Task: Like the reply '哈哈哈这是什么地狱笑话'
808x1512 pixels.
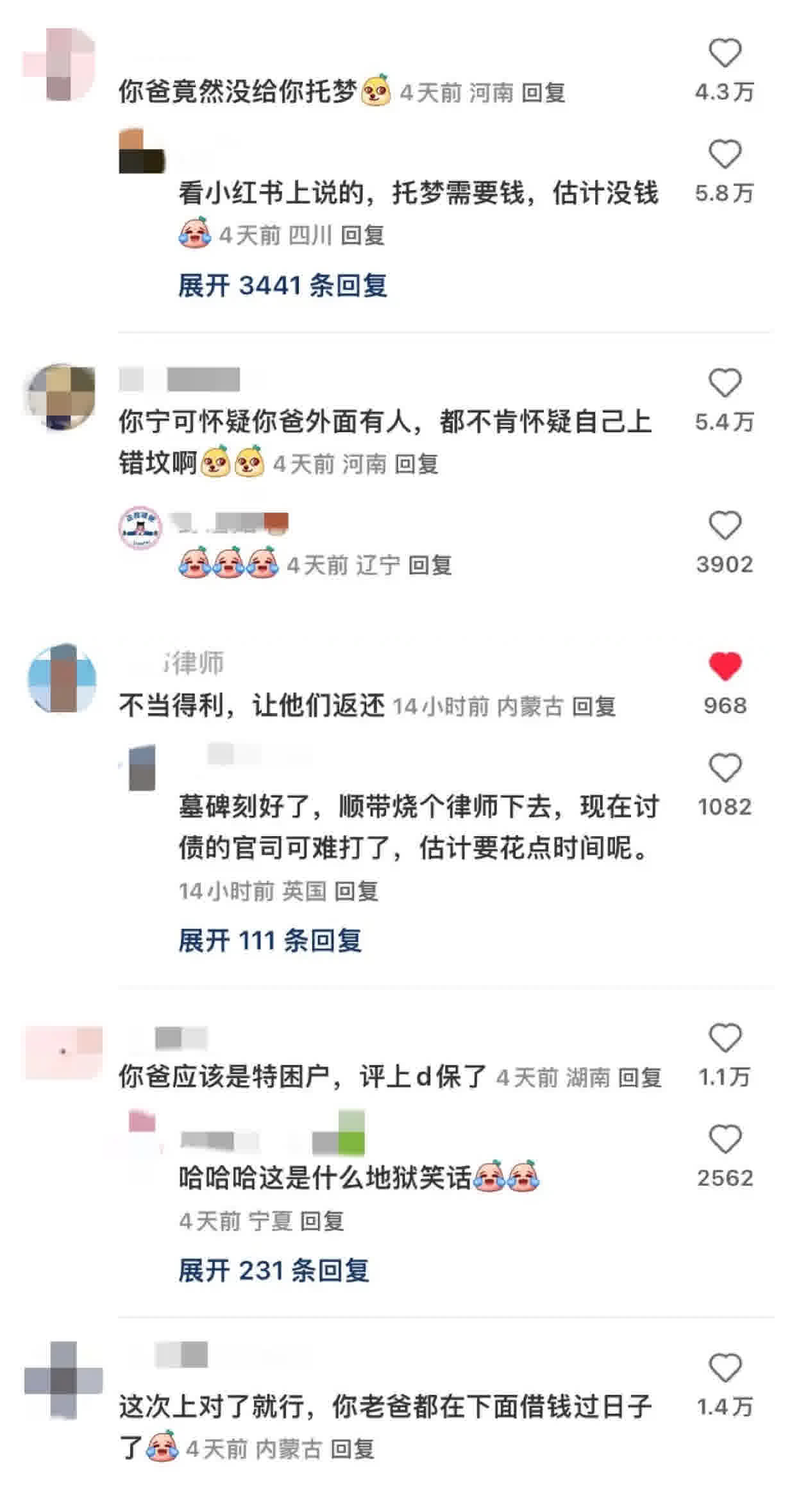Action: point(725,1139)
